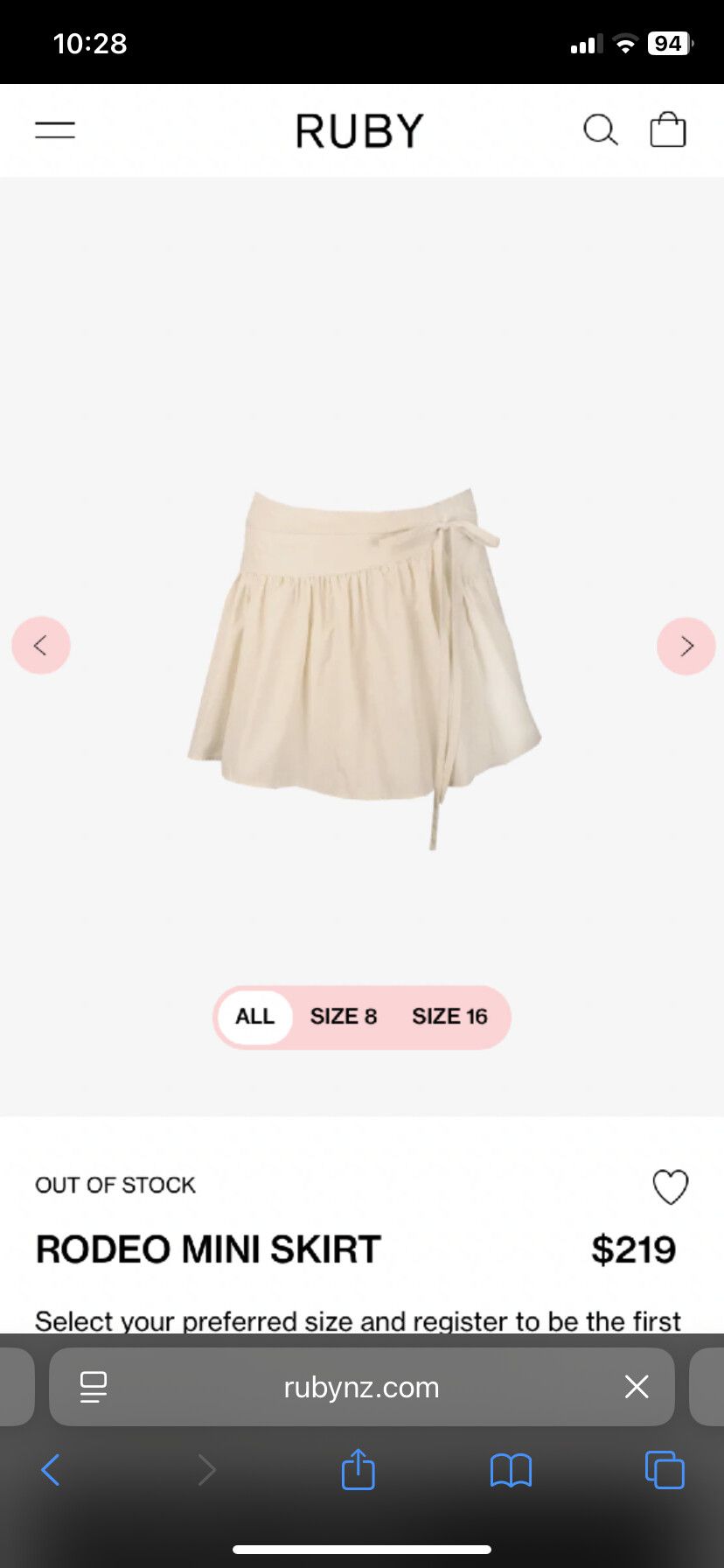Tap the RODEO MINI SKIRT title
724x1568 pixels.
(207, 1249)
